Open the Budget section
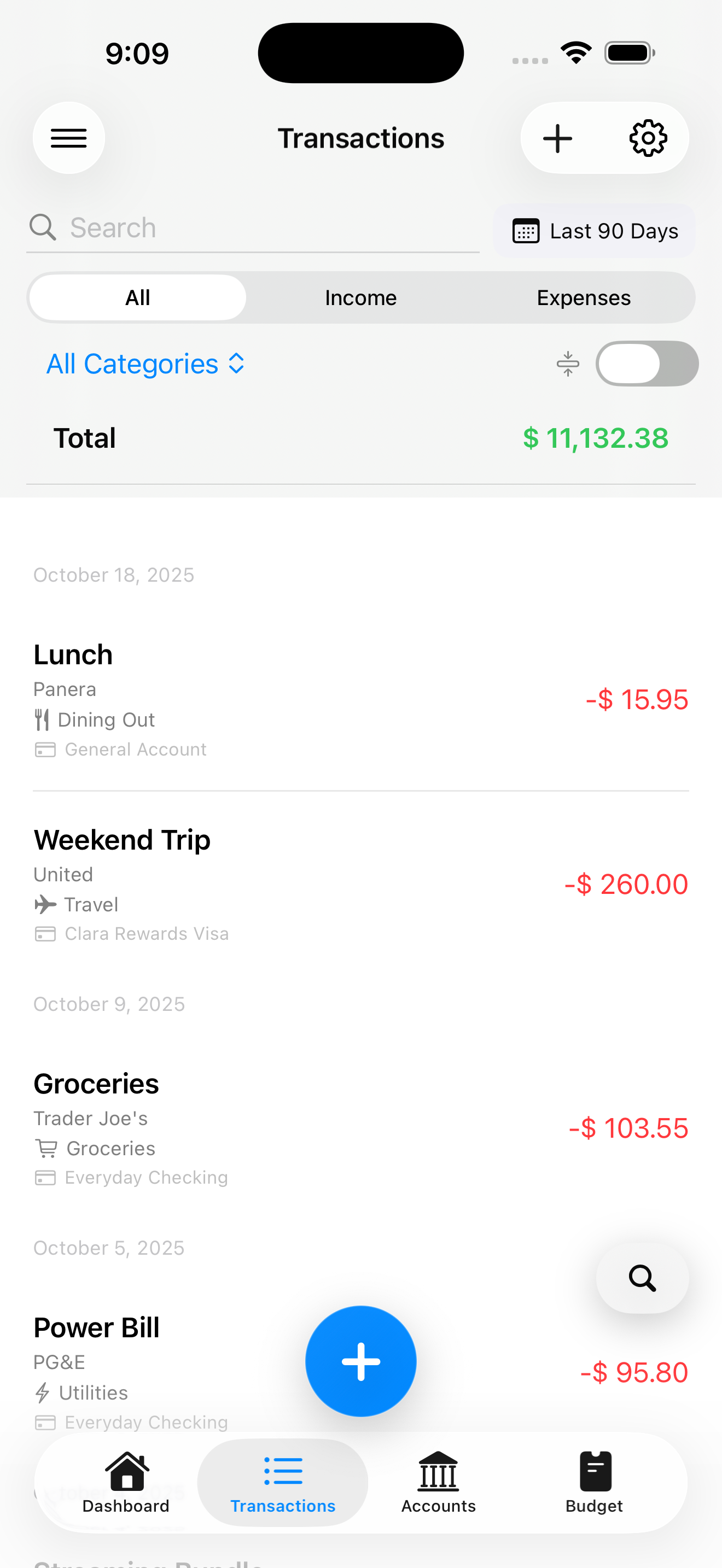Screen dimensions: 722x1568 point(593,1485)
